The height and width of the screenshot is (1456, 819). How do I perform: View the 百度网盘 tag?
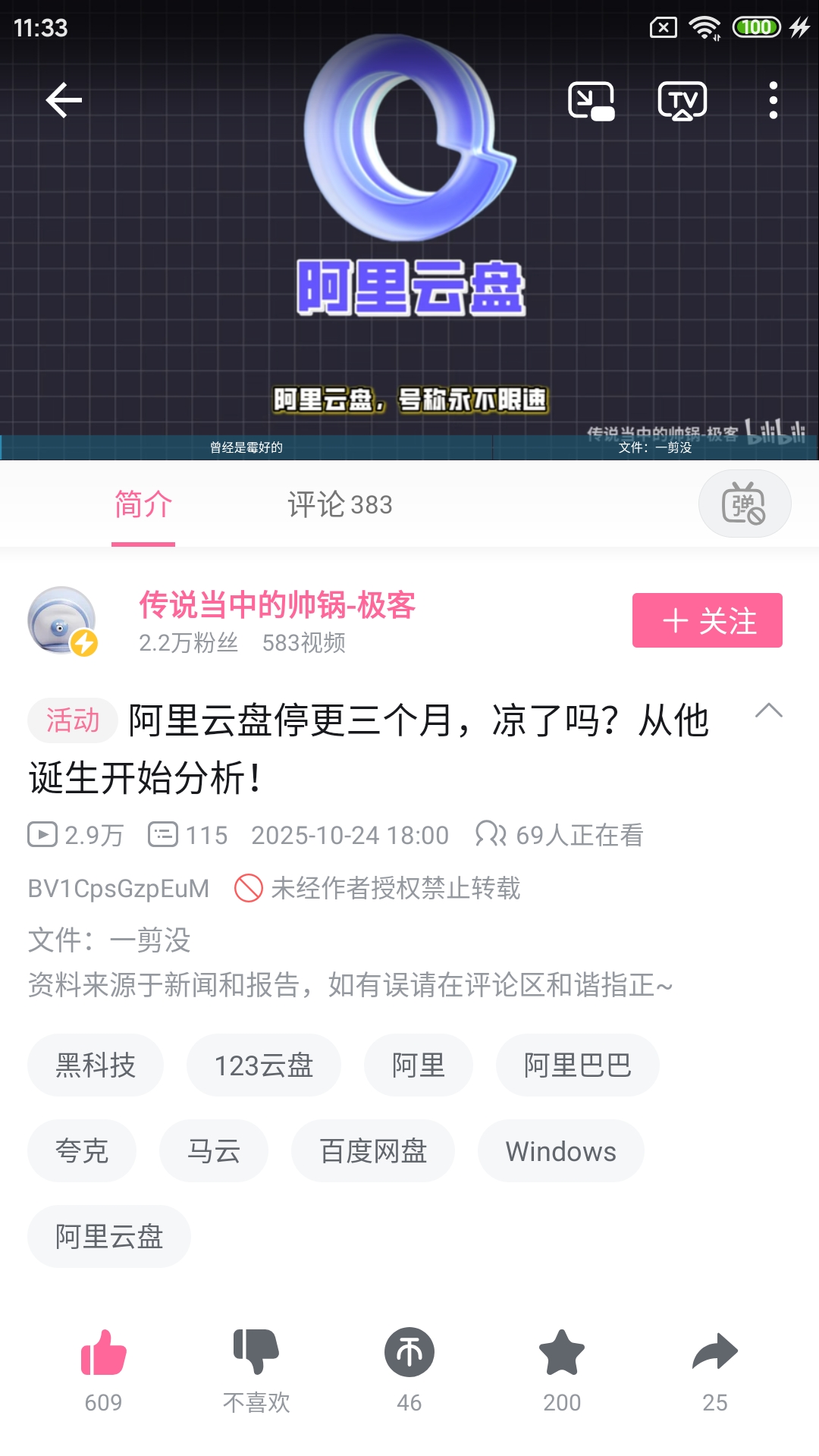coord(373,1151)
